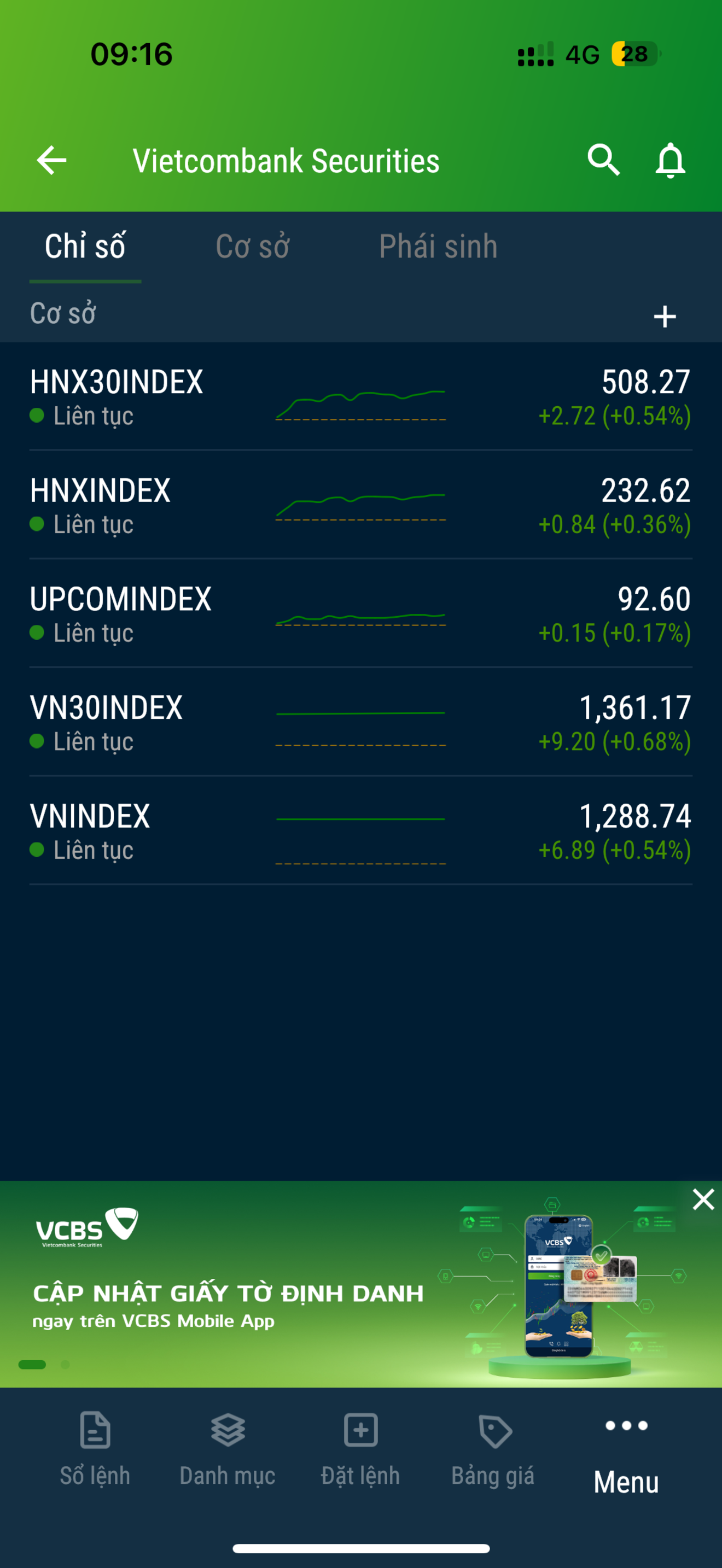Open the search magnifier icon
This screenshot has height=1568, width=722.
point(603,160)
